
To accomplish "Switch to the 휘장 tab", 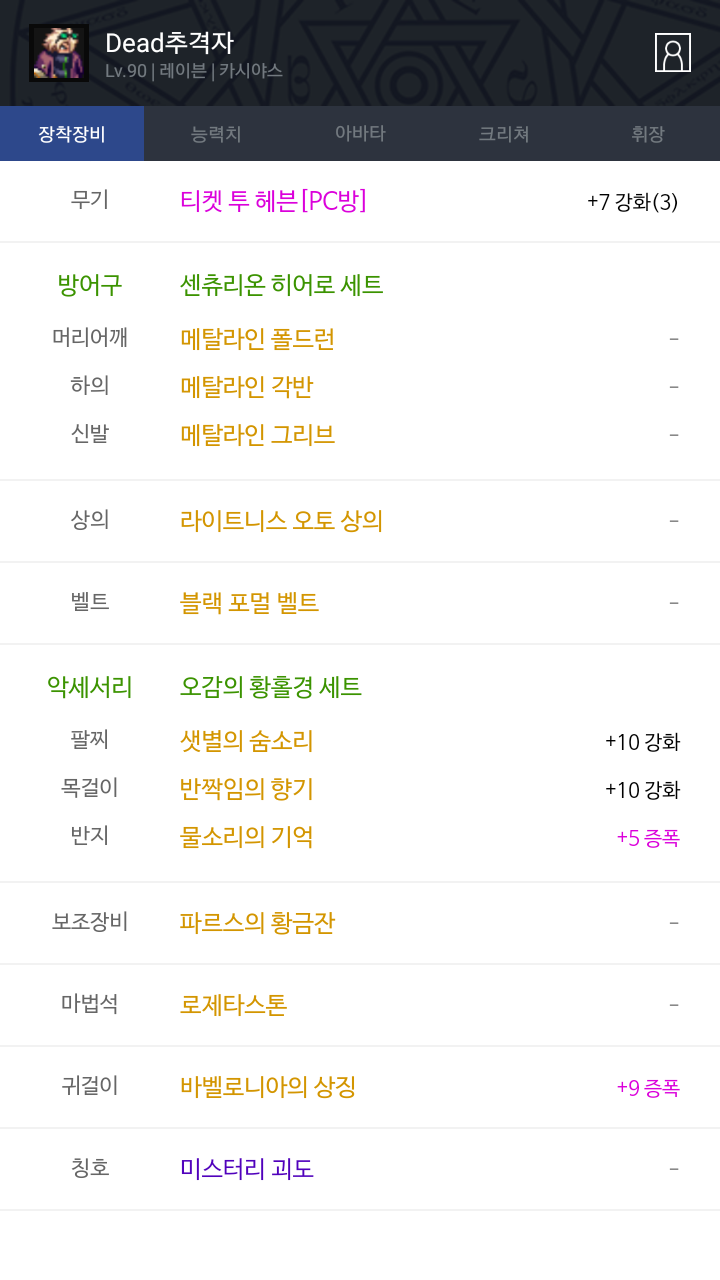I will 648,134.
